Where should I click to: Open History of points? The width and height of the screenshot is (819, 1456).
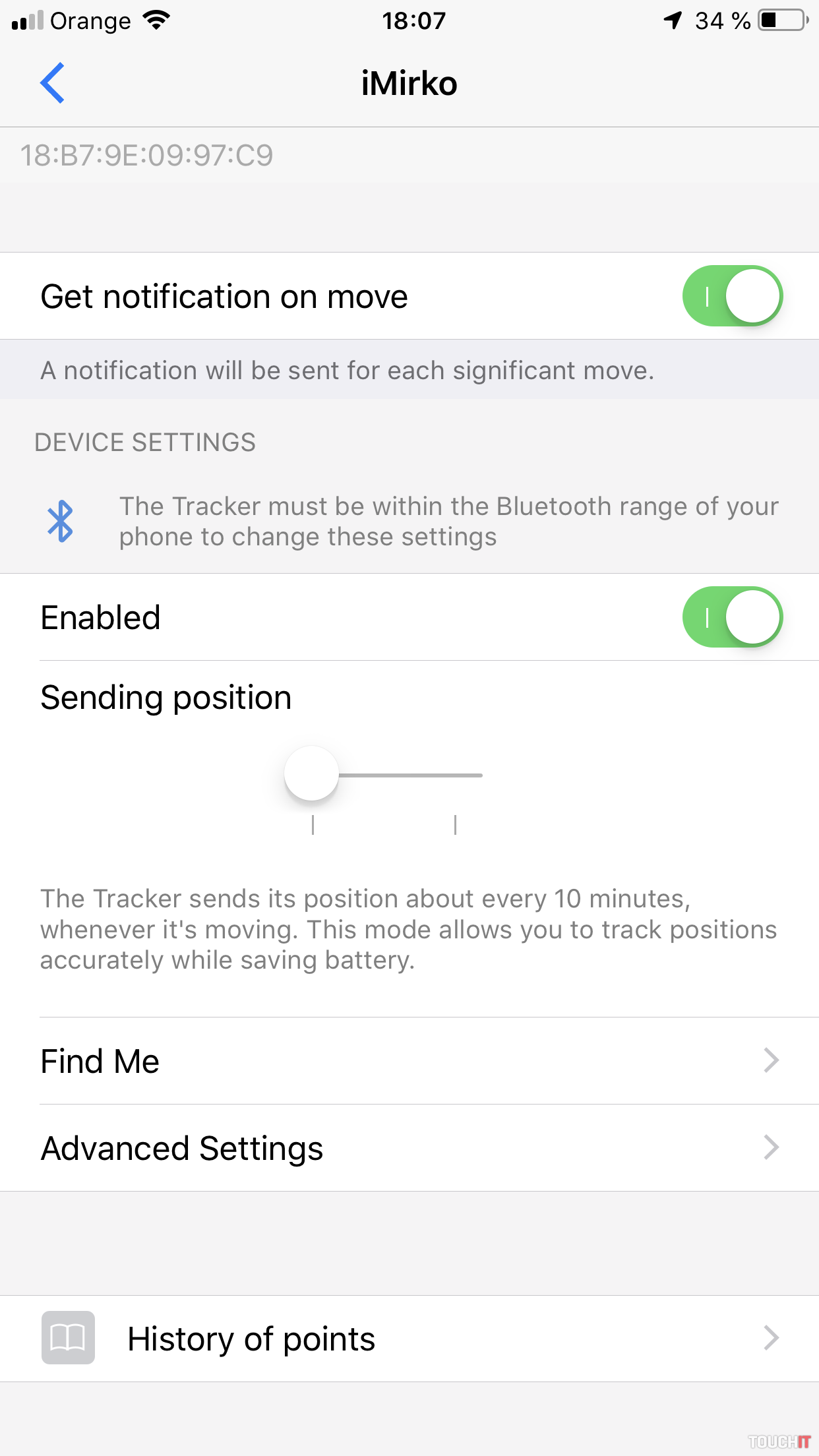409,1339
